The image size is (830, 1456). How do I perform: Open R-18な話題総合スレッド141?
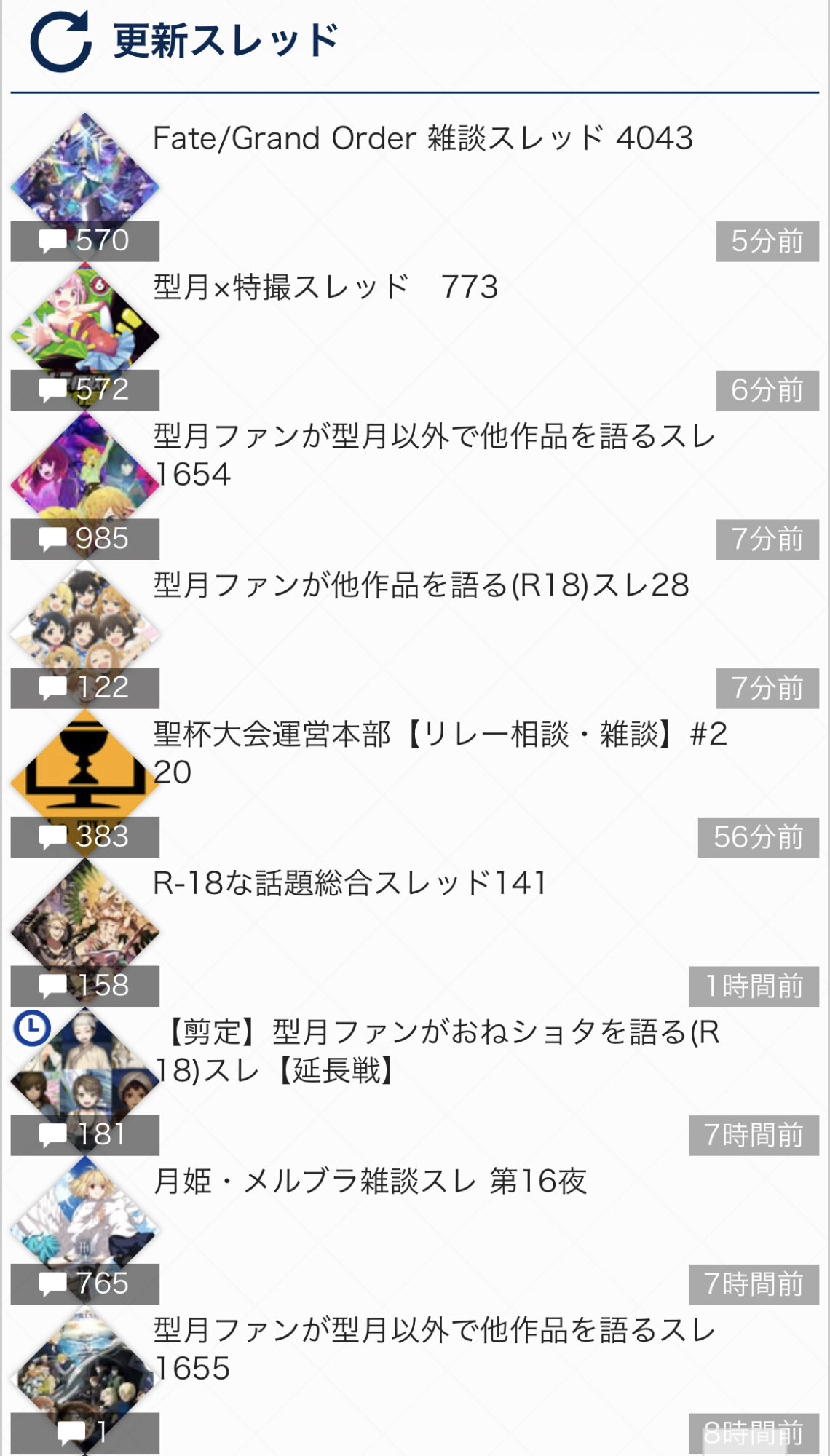(349, 883)
